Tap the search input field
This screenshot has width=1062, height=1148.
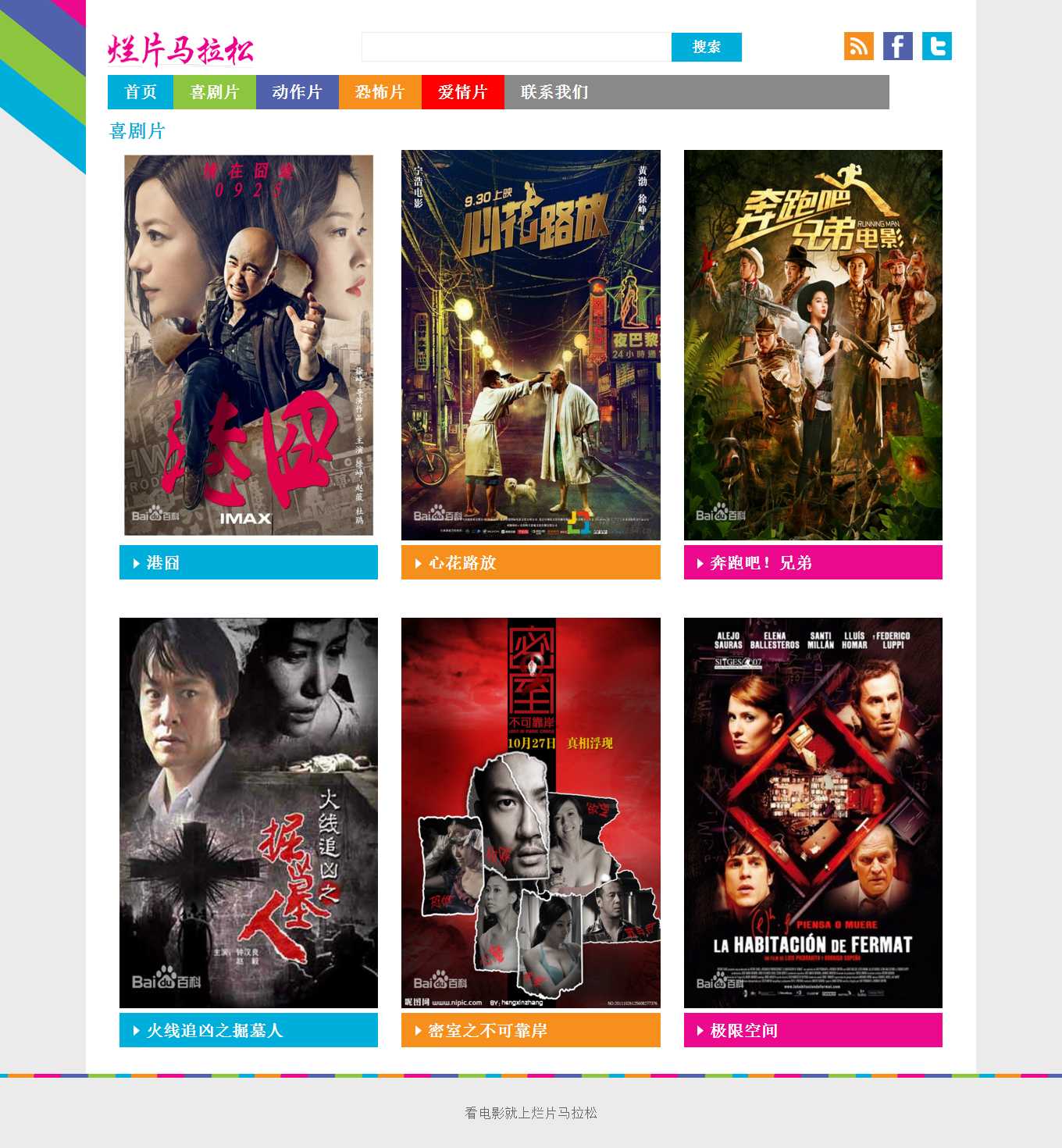[515, 47]
